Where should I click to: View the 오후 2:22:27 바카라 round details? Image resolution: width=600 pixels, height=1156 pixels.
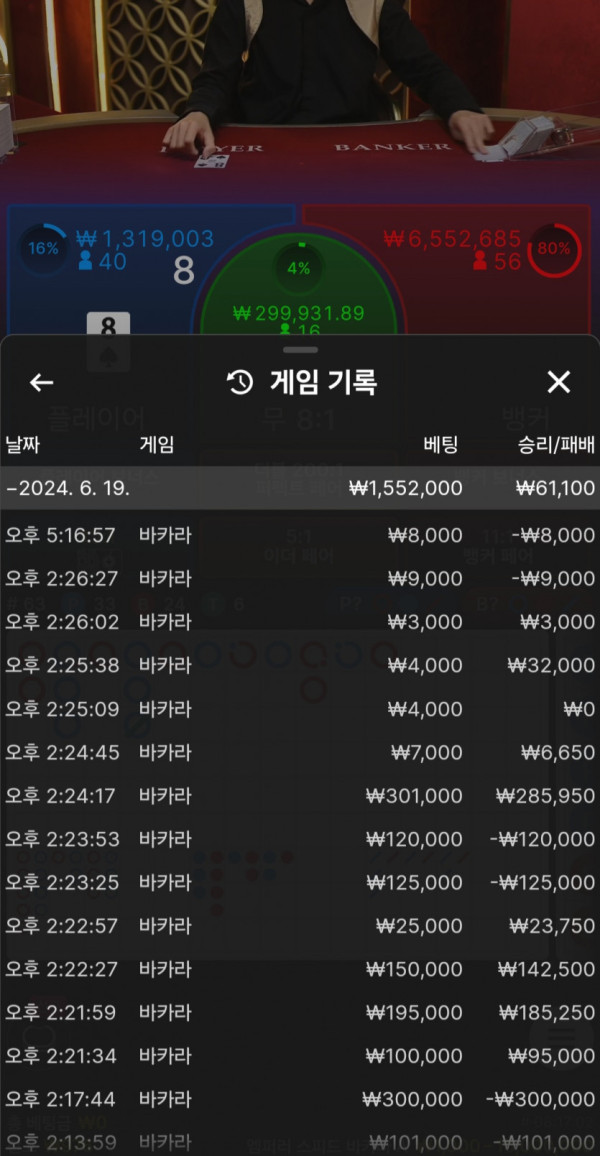pos(300,970)
